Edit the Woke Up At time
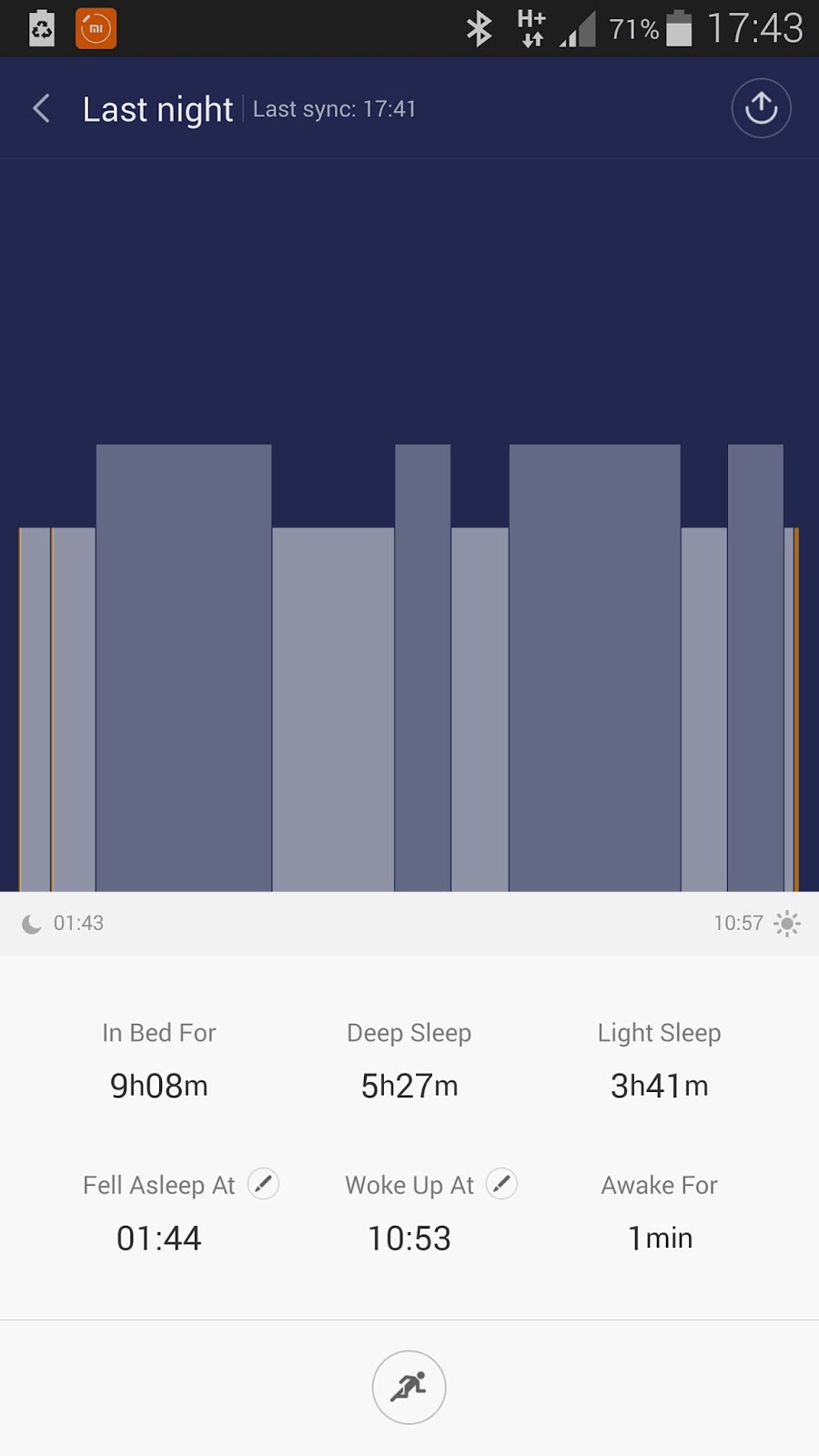Screen dimensions: 819x1456 pyautogui.click(x=501, y=1184)
